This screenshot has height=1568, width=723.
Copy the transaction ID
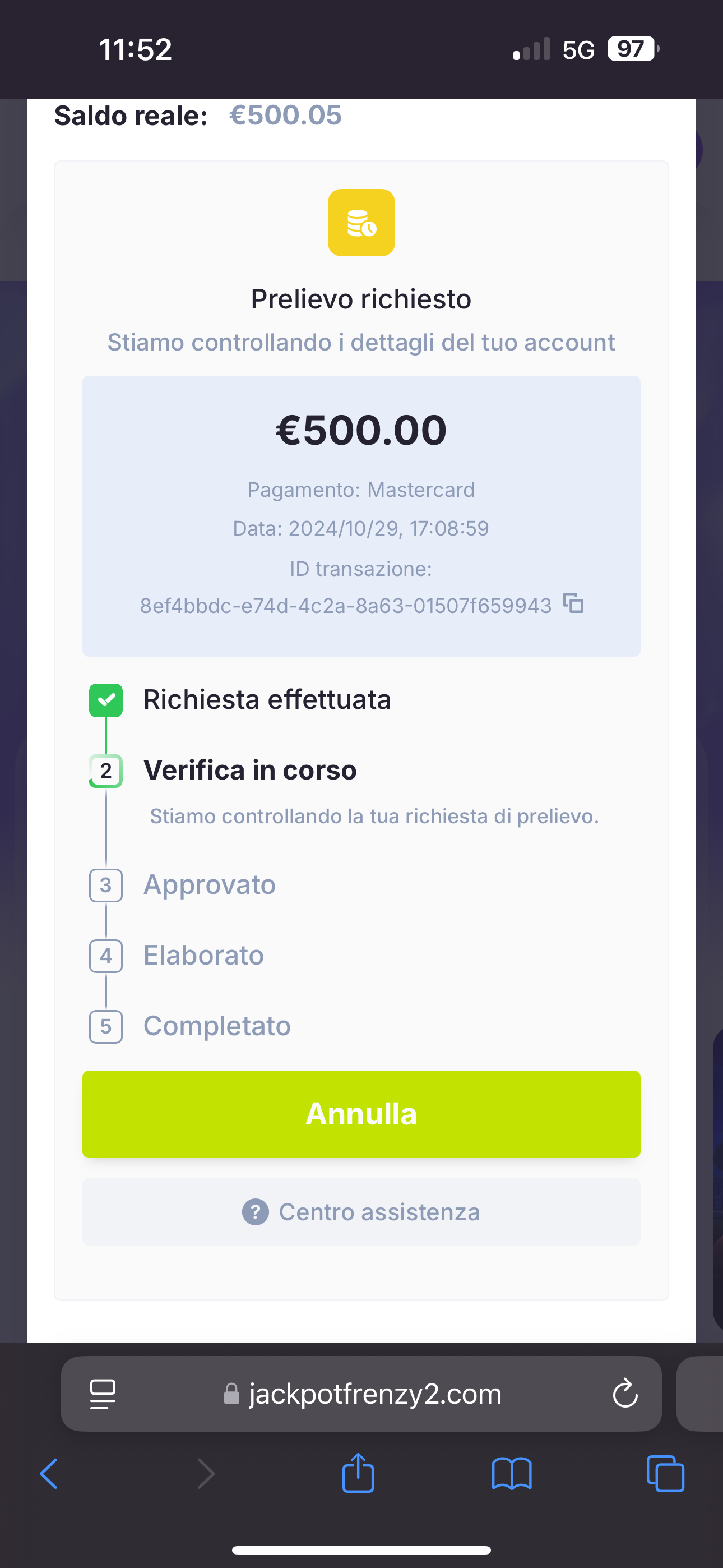pyautogui.click(x=573, y=603)
